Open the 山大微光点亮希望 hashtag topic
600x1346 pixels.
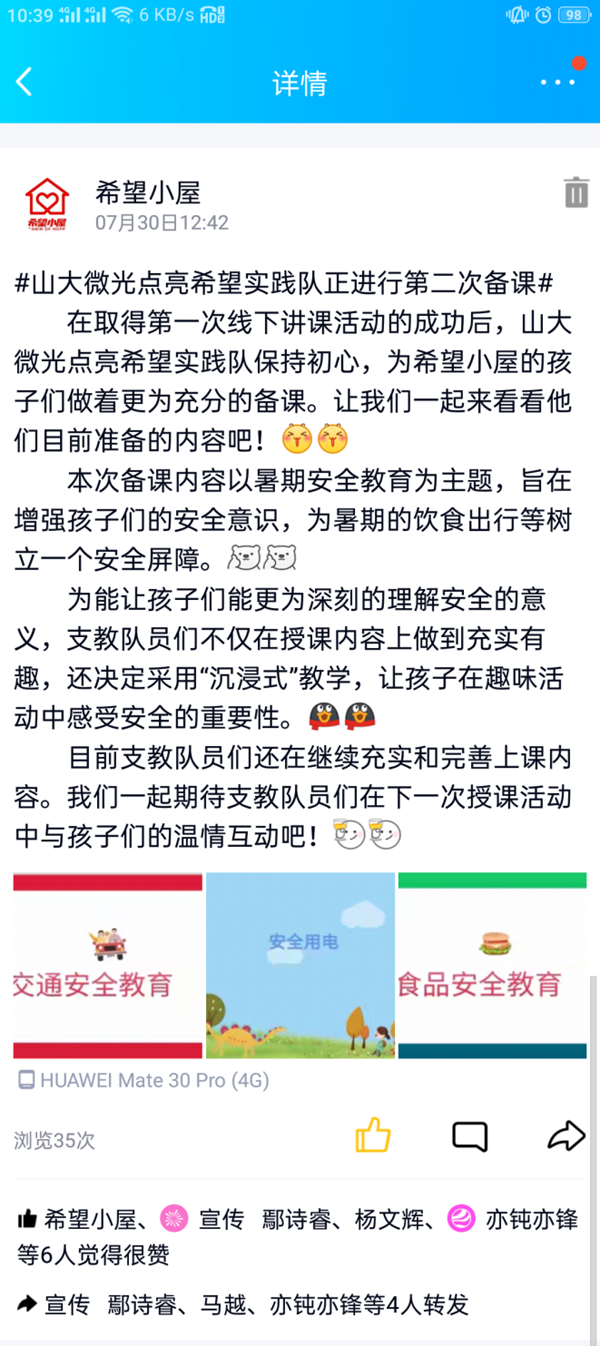284,283
